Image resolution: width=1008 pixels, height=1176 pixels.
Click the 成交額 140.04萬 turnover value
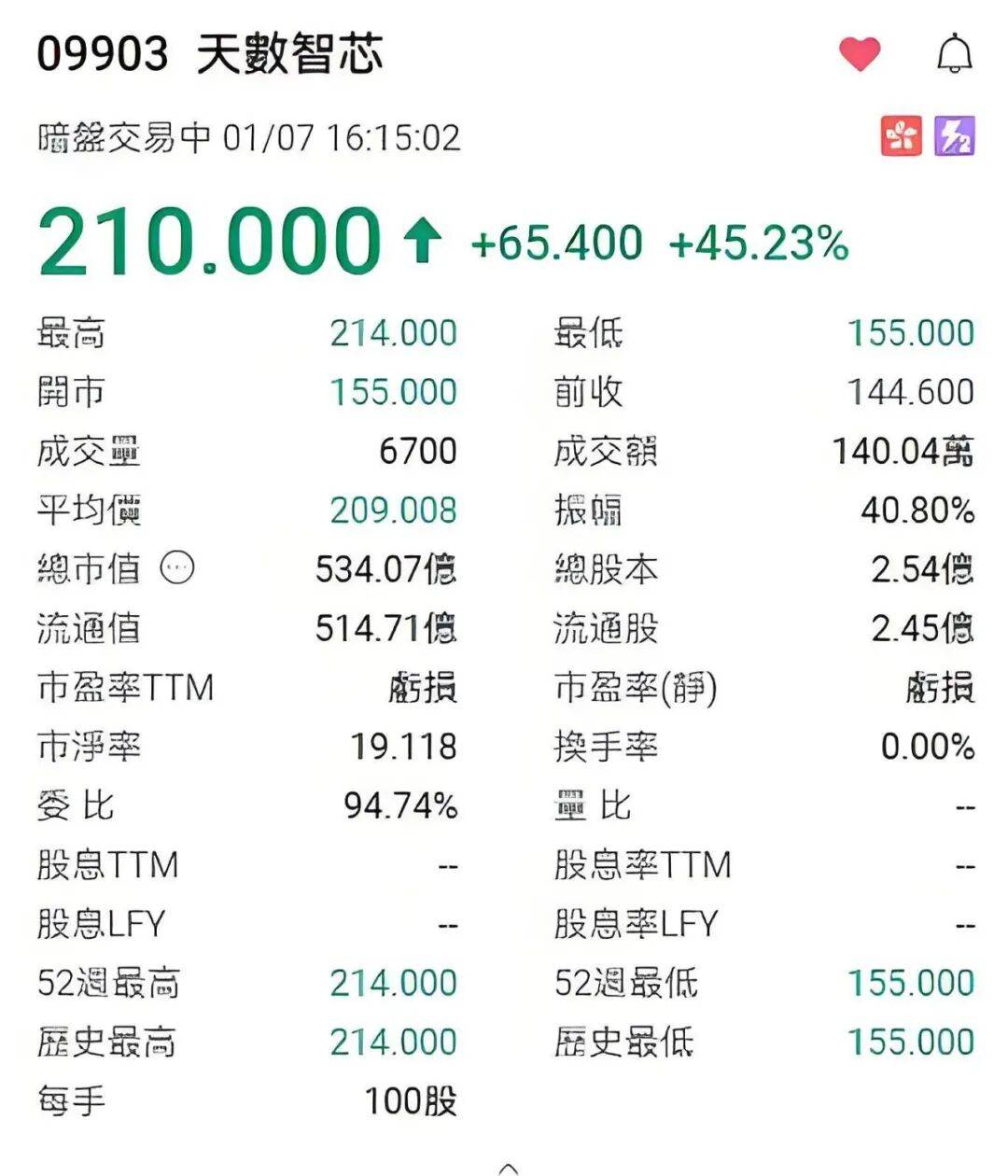coord(901,451)
